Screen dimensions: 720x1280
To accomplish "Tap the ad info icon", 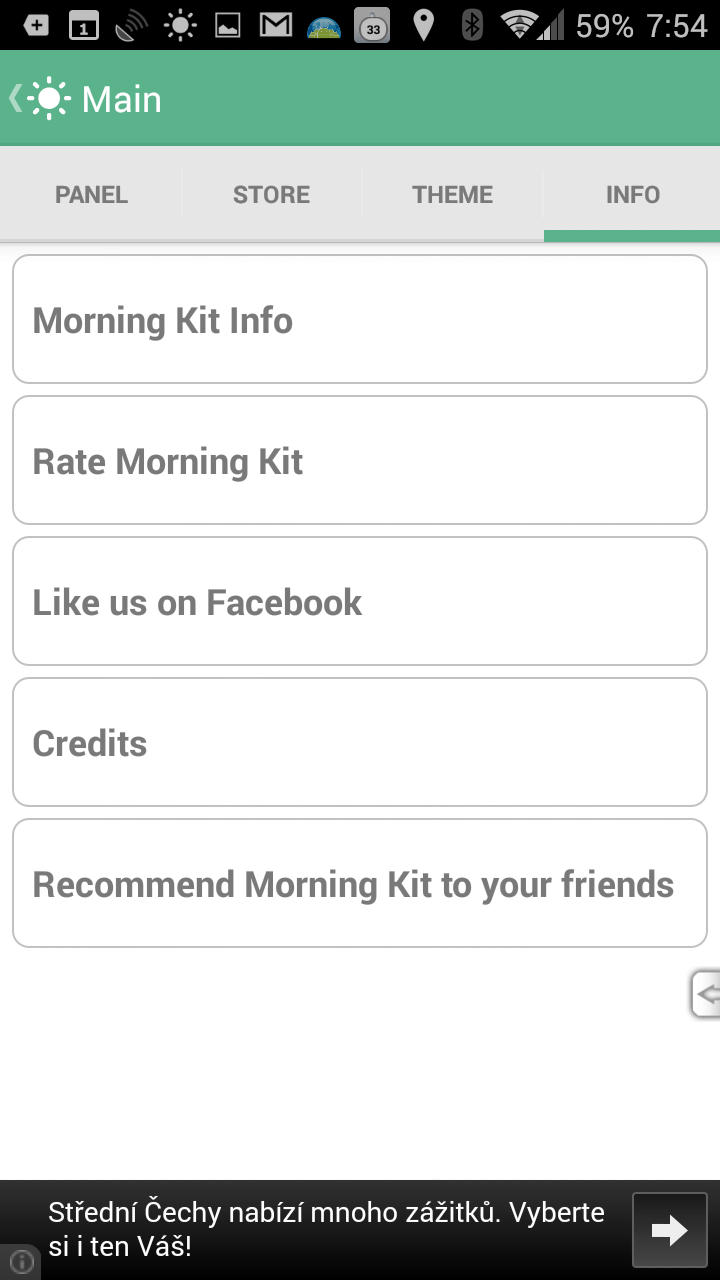I will coord(20,1262).
